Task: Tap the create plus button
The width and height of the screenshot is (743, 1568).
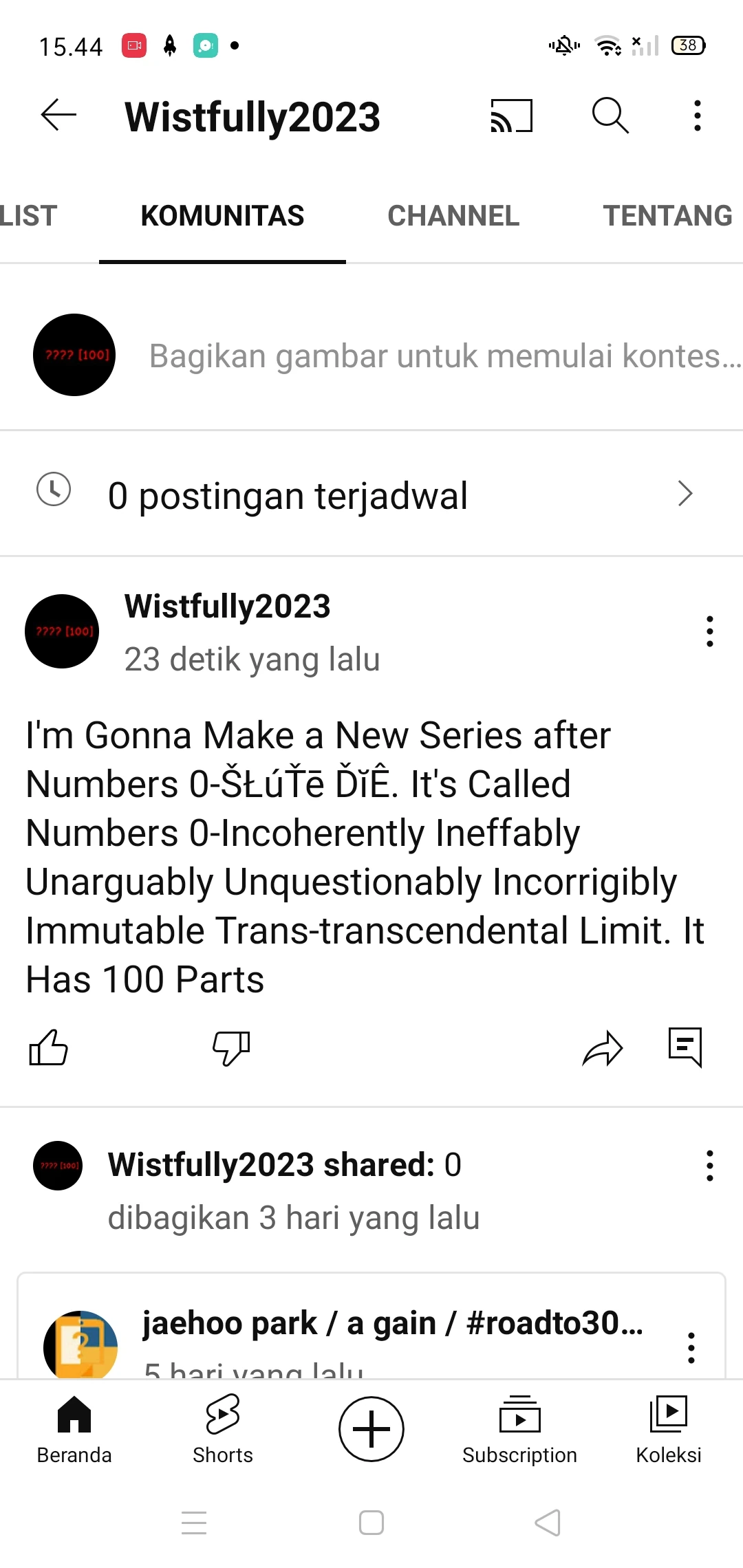Action: 371,1429
